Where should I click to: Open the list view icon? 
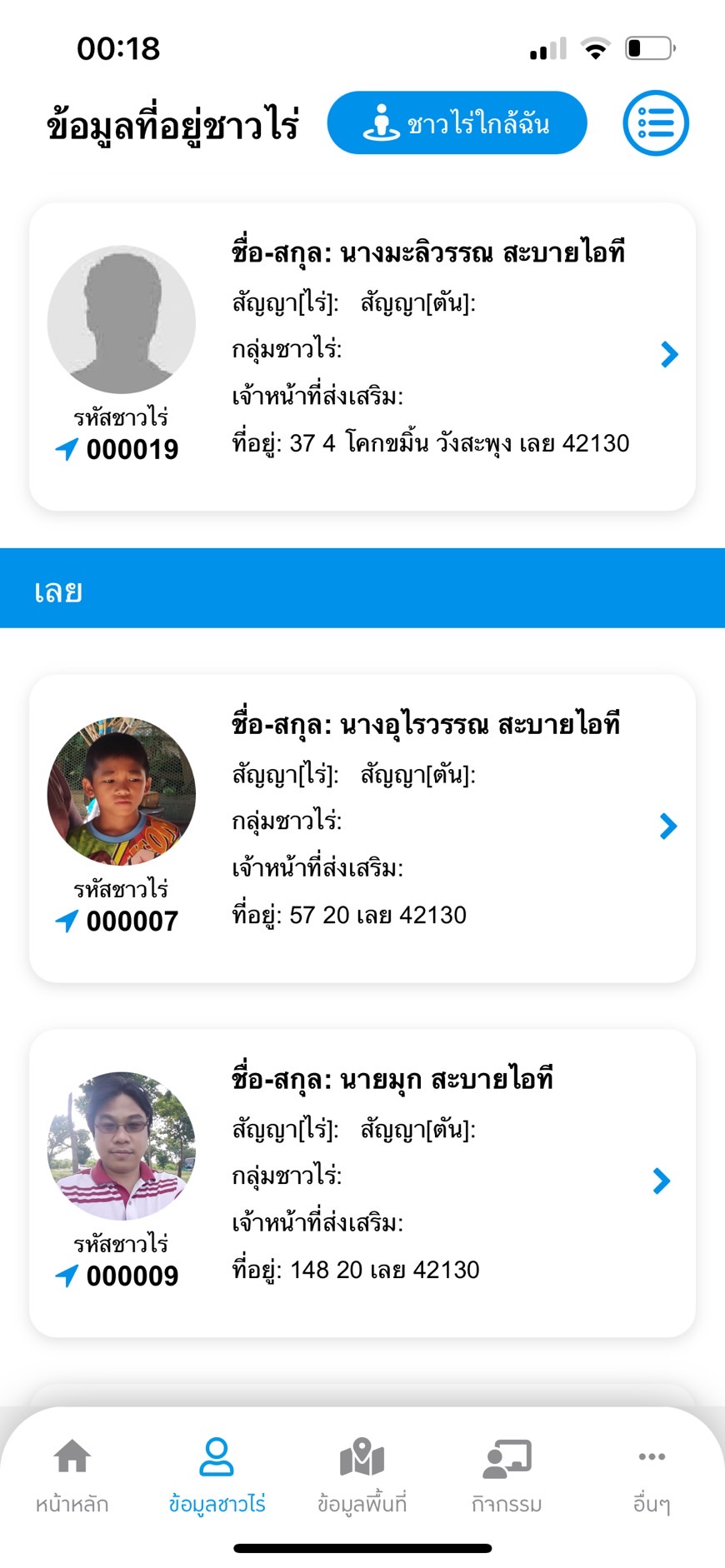point(656,123)
